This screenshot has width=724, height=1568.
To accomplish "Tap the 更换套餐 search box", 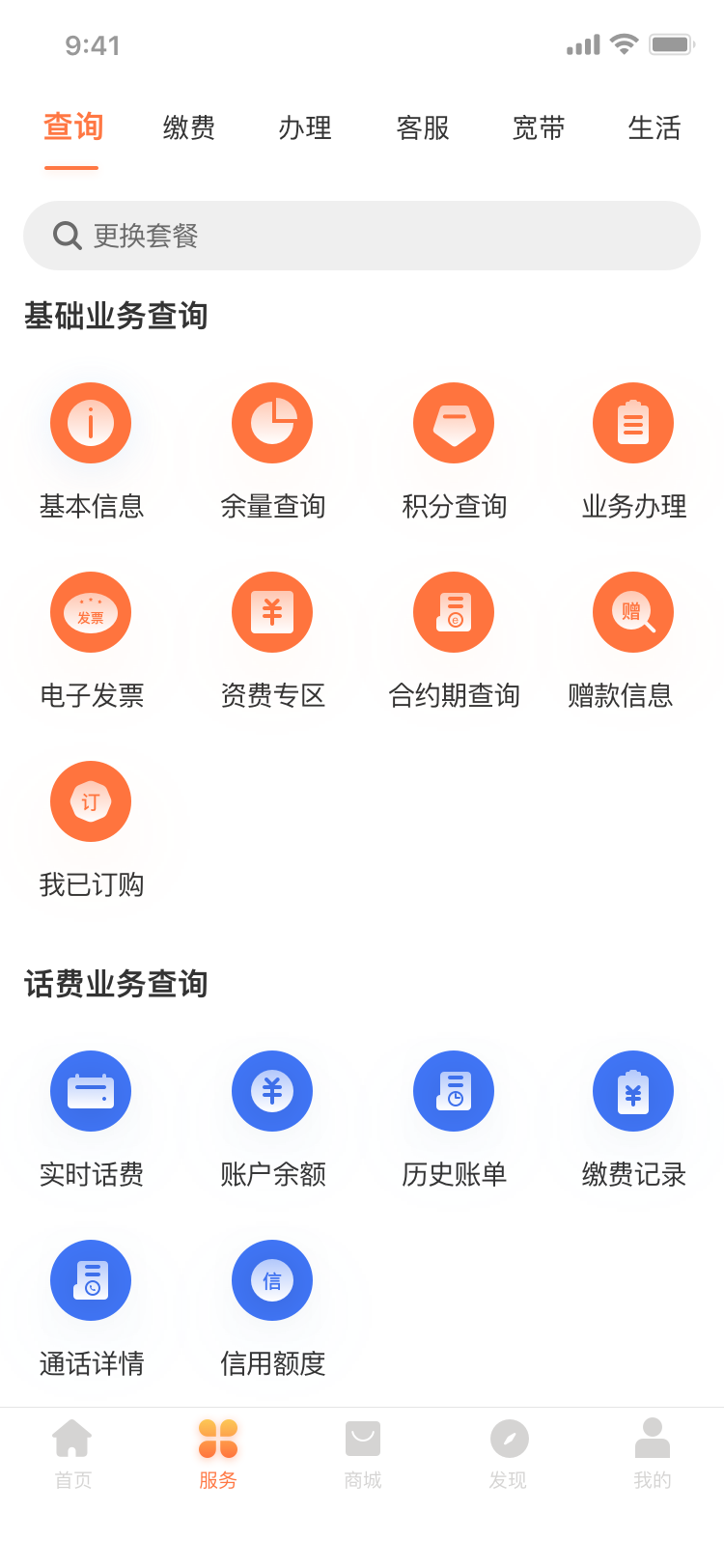I will pyautogui.click(x=362, y=236).
